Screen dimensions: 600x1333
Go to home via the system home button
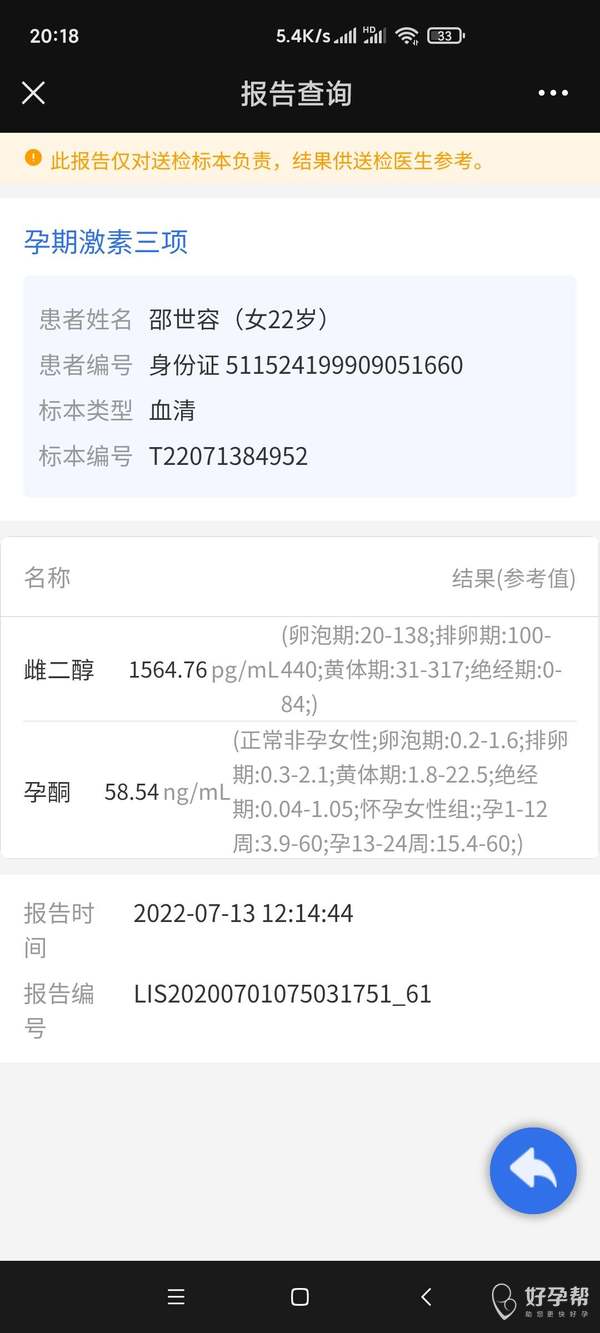pyautogui.click(x=299, y=1296)
